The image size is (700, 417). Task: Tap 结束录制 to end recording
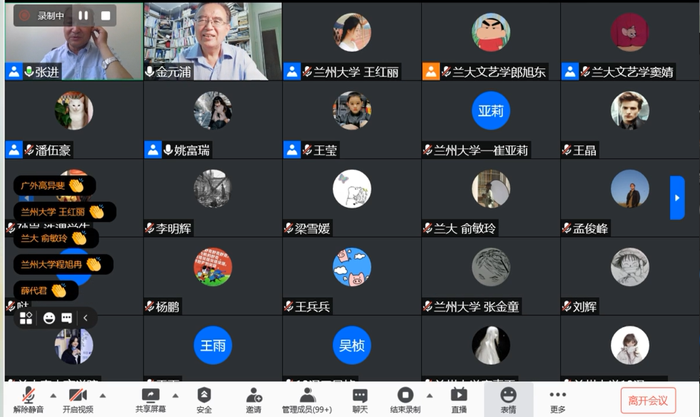(x=405, y=399)
